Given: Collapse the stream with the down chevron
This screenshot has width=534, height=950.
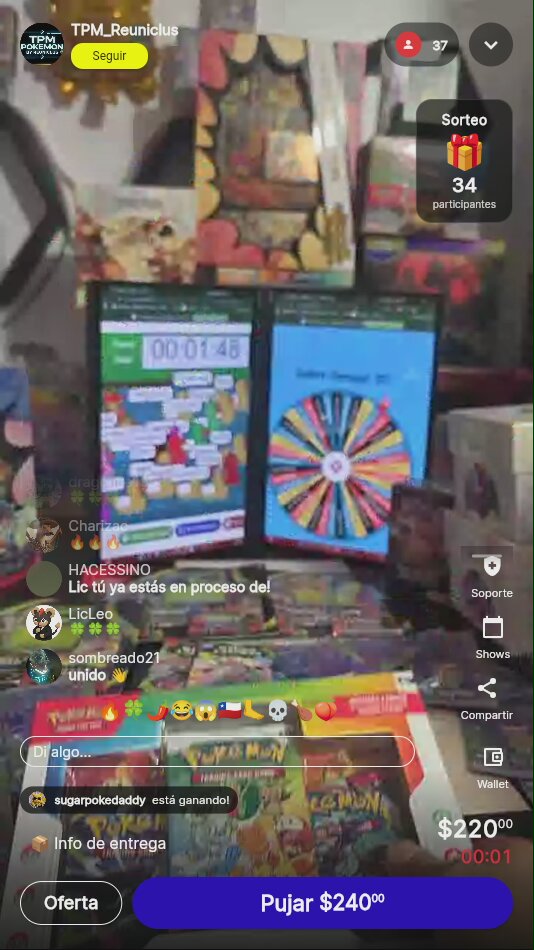Looking at the screenshot, I should [491, 45].
